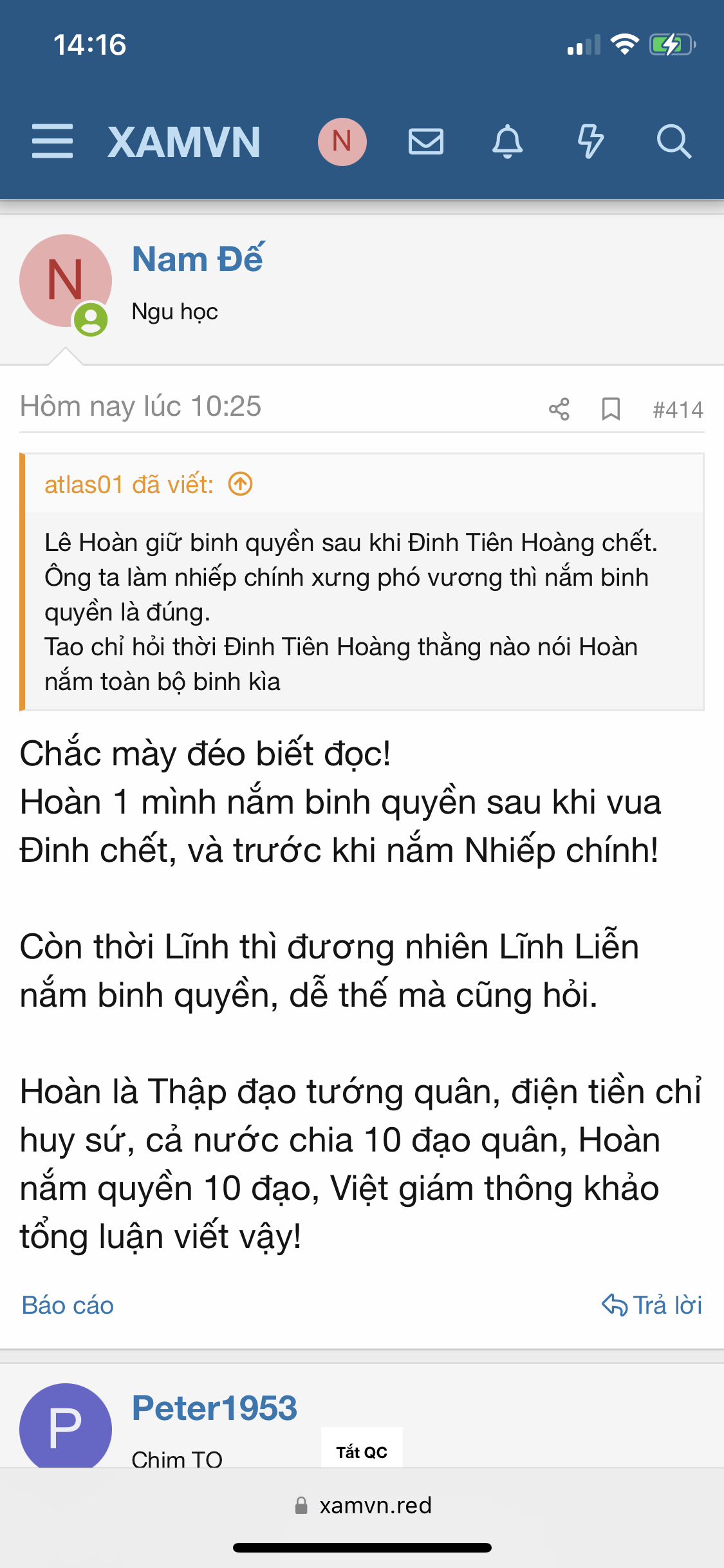Dismiss the ad with Tắt QC

tap(362, 1451)
